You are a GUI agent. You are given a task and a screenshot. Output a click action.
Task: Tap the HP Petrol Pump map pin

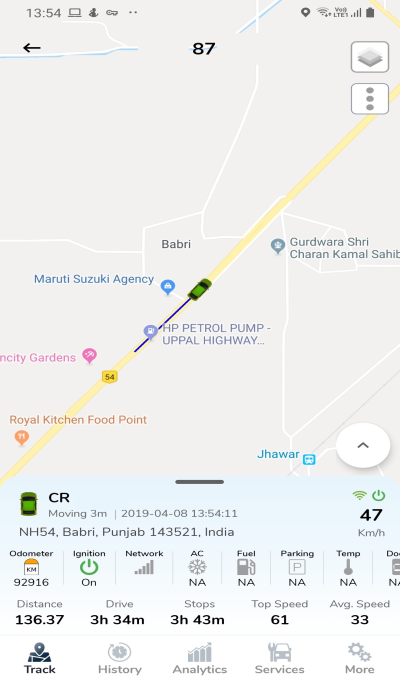(151, 332)
